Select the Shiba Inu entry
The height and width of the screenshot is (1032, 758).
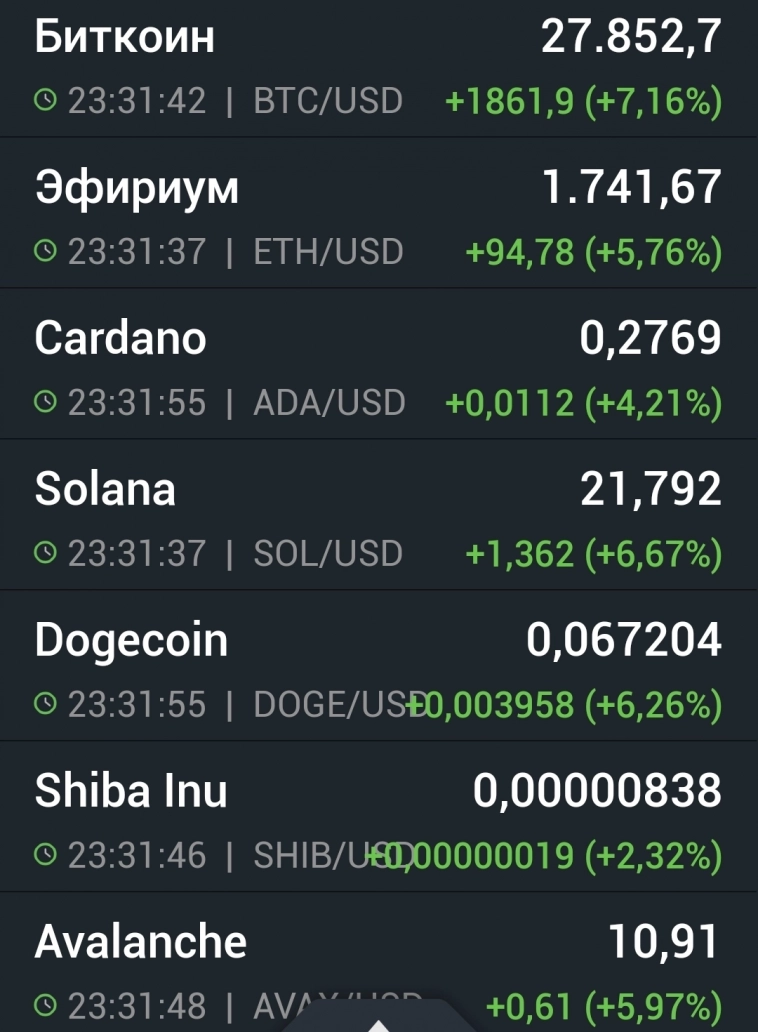coord(379,815)
